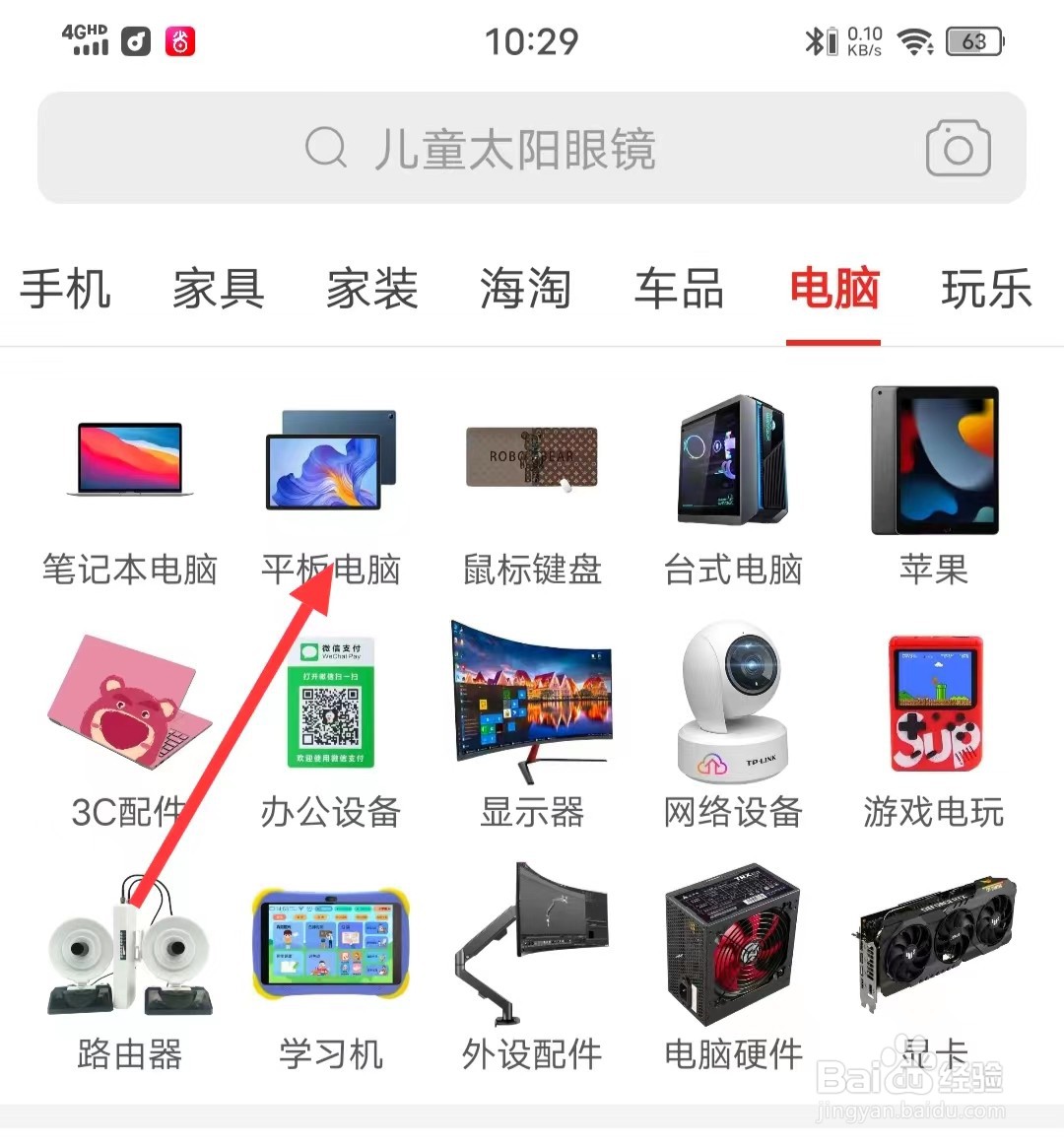
Task: Open the search box showing 儿童太阳眼镜
Action: click(532, 148)
